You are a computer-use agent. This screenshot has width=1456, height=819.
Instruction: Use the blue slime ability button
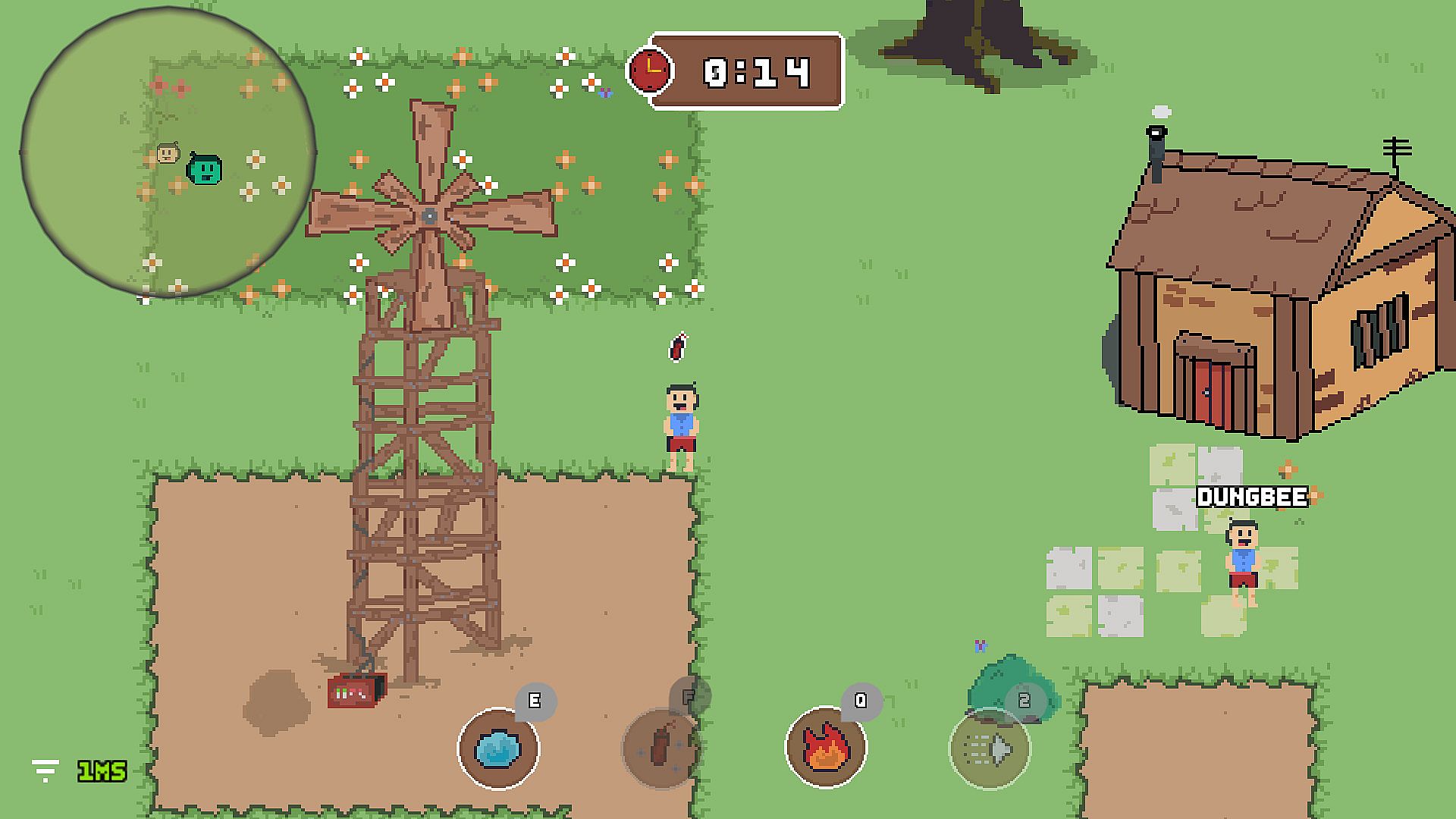(x=498, y=749)
